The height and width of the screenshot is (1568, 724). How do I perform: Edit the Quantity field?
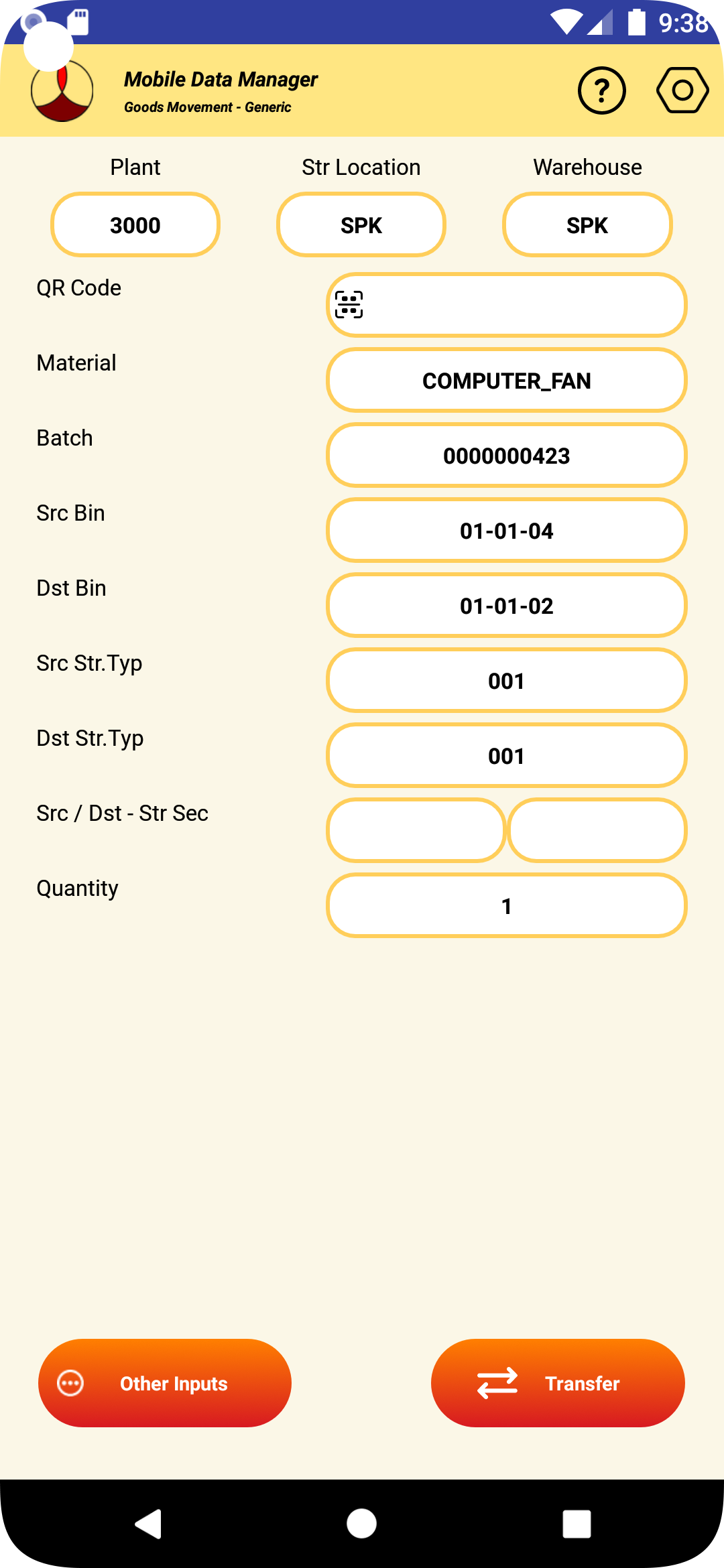coord(506,905)
